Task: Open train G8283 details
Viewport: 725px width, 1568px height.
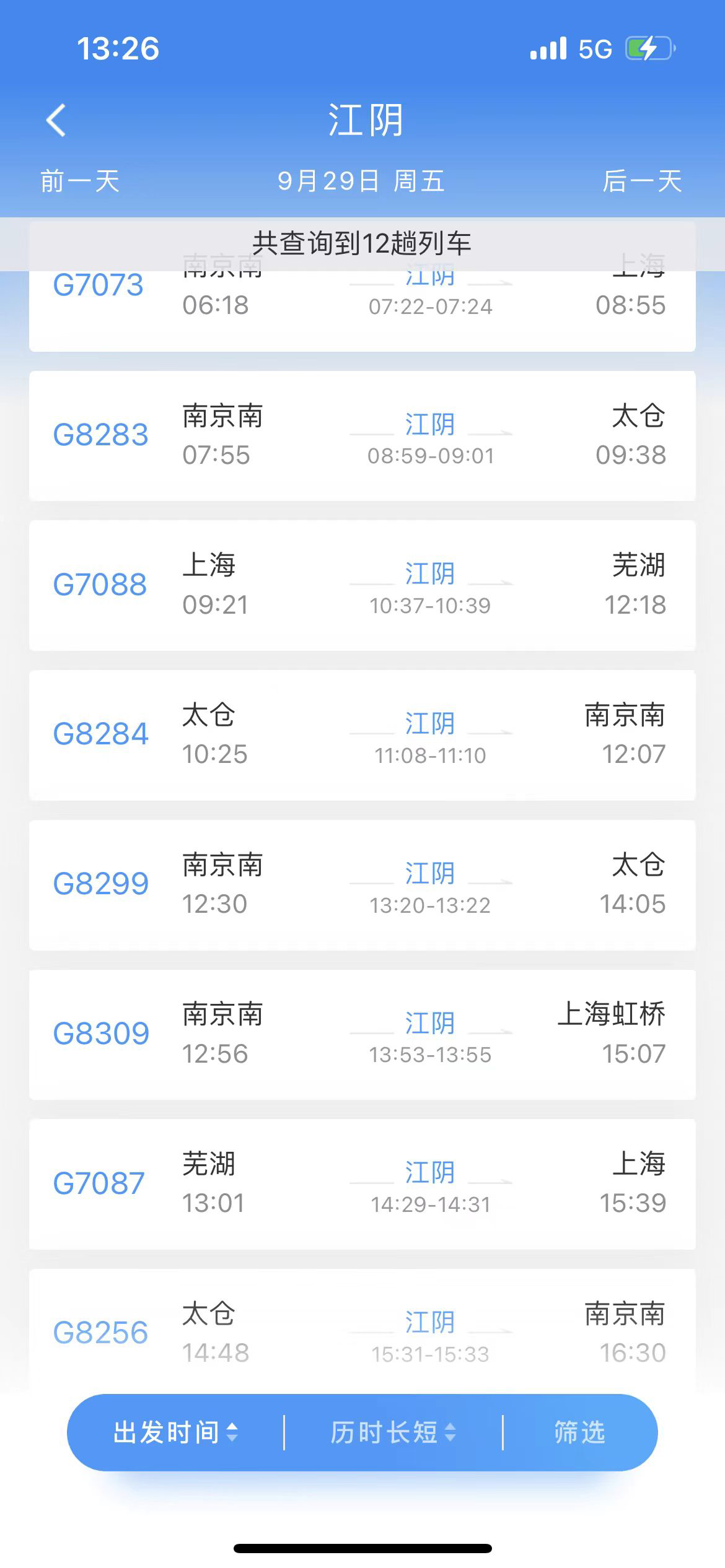Action: coord(362,435)
